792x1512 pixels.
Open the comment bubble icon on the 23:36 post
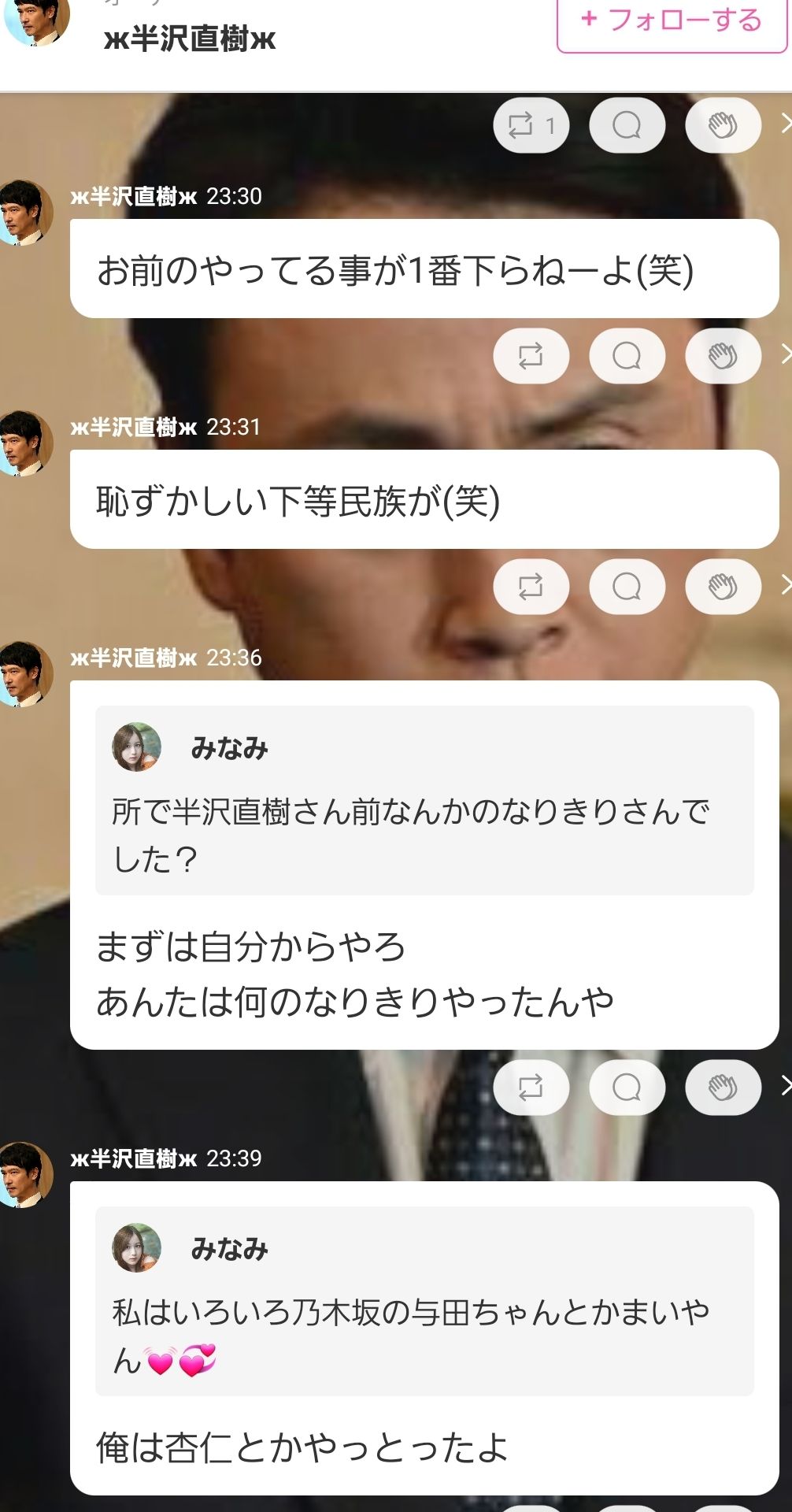[x=626, y=1087]
